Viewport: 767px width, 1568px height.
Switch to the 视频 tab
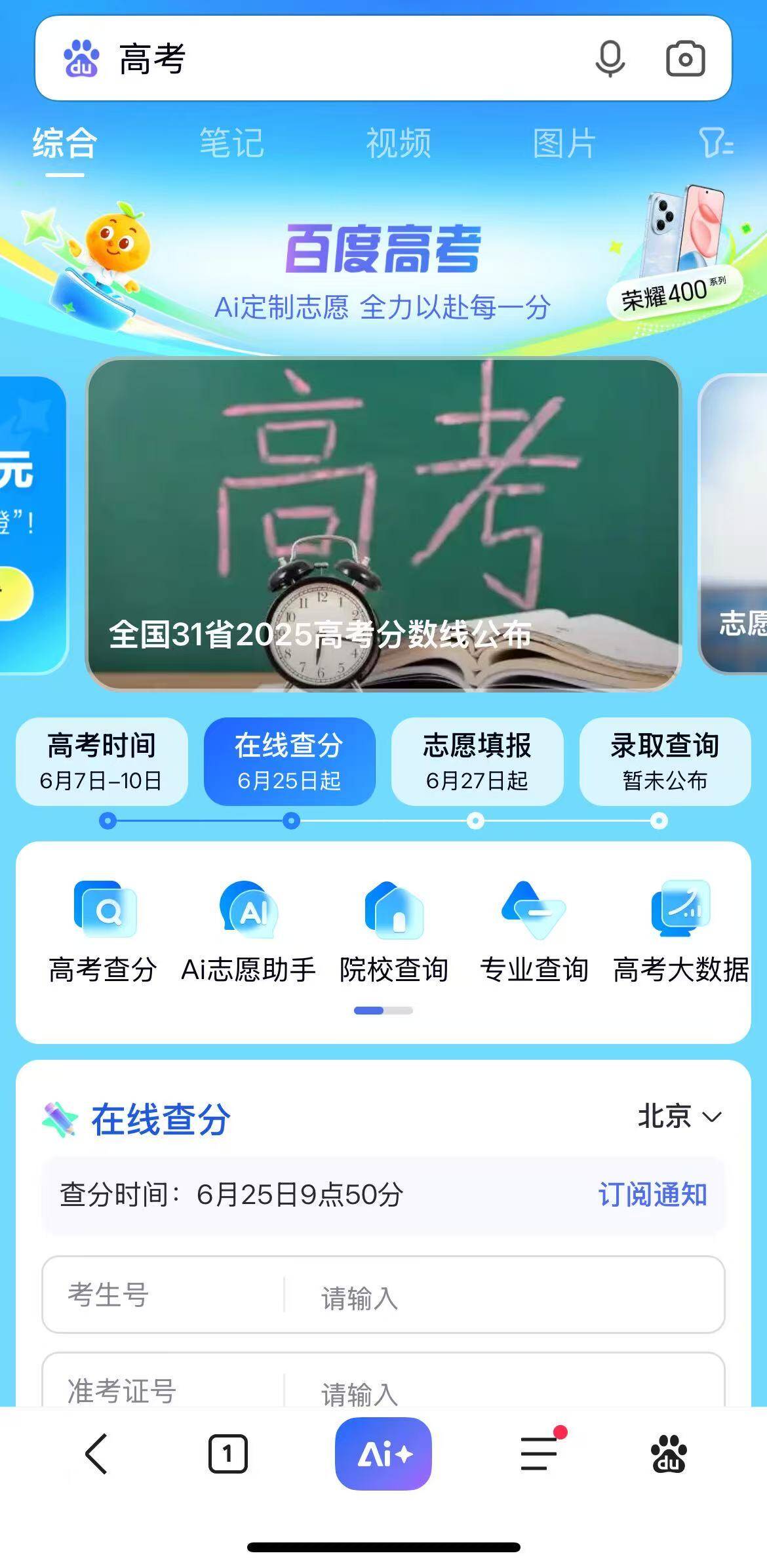pos(398,143)
